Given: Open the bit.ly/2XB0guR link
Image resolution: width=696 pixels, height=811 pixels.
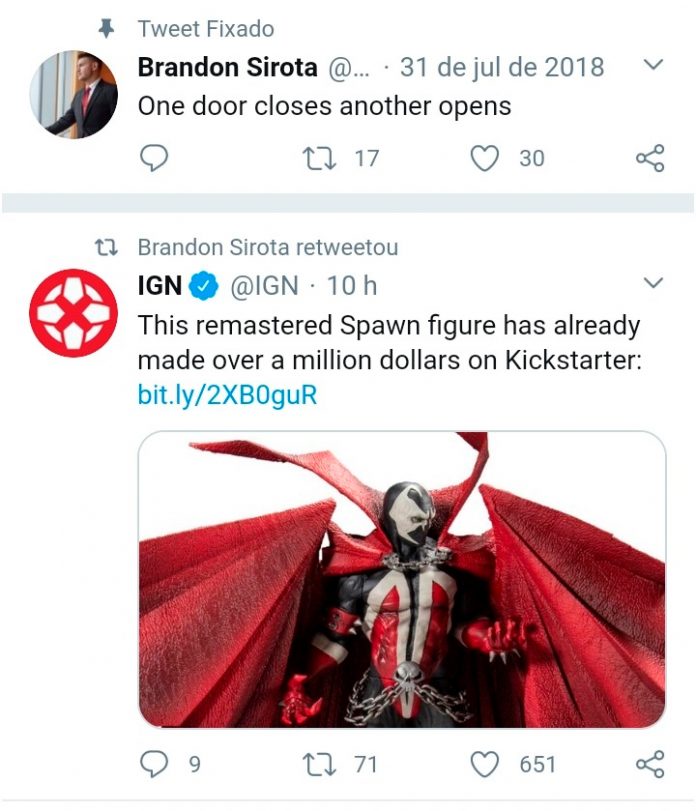Looking at the screenshot, I should (227, 395).
